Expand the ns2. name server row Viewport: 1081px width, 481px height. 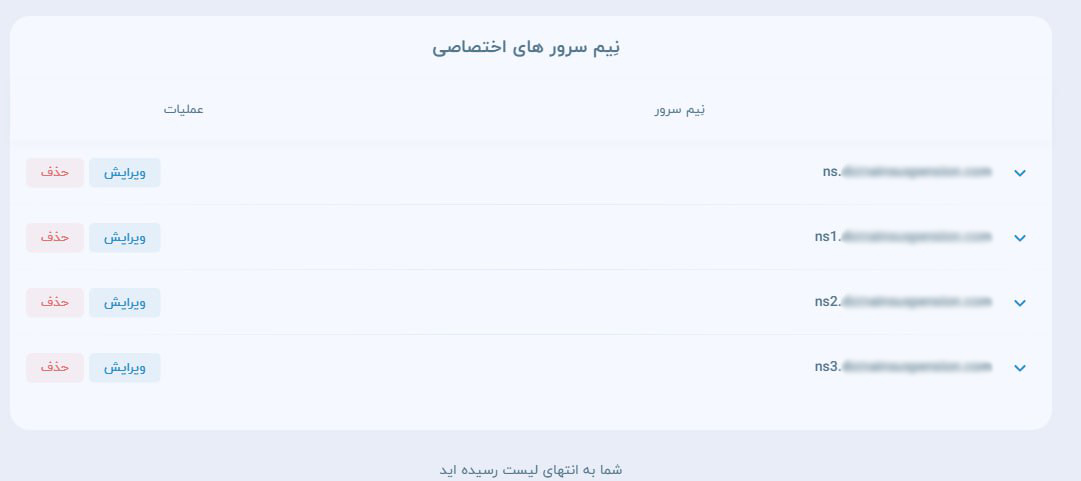pos(1019,303)
